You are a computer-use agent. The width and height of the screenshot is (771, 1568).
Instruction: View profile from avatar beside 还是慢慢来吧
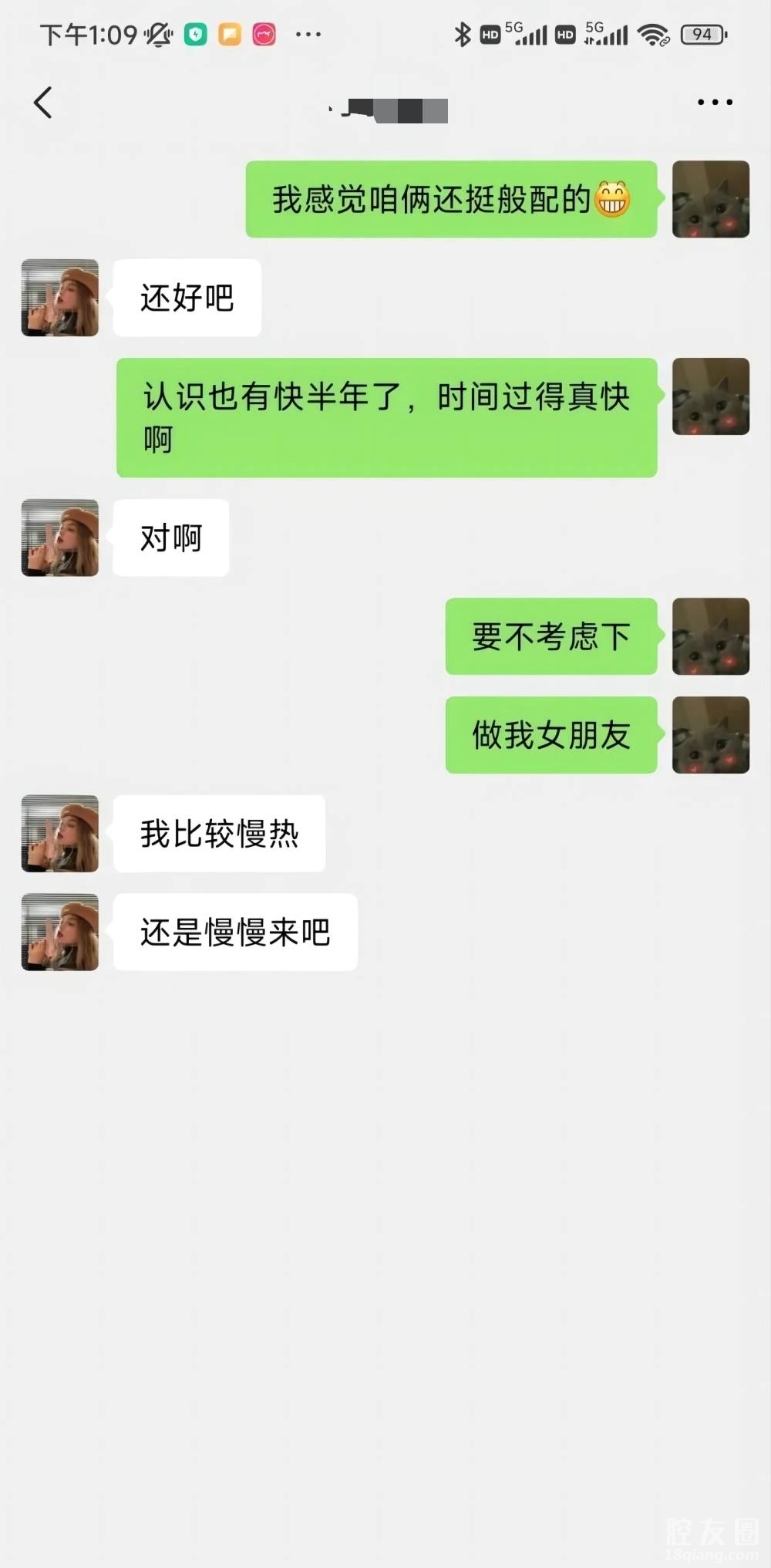coord(60,932)
